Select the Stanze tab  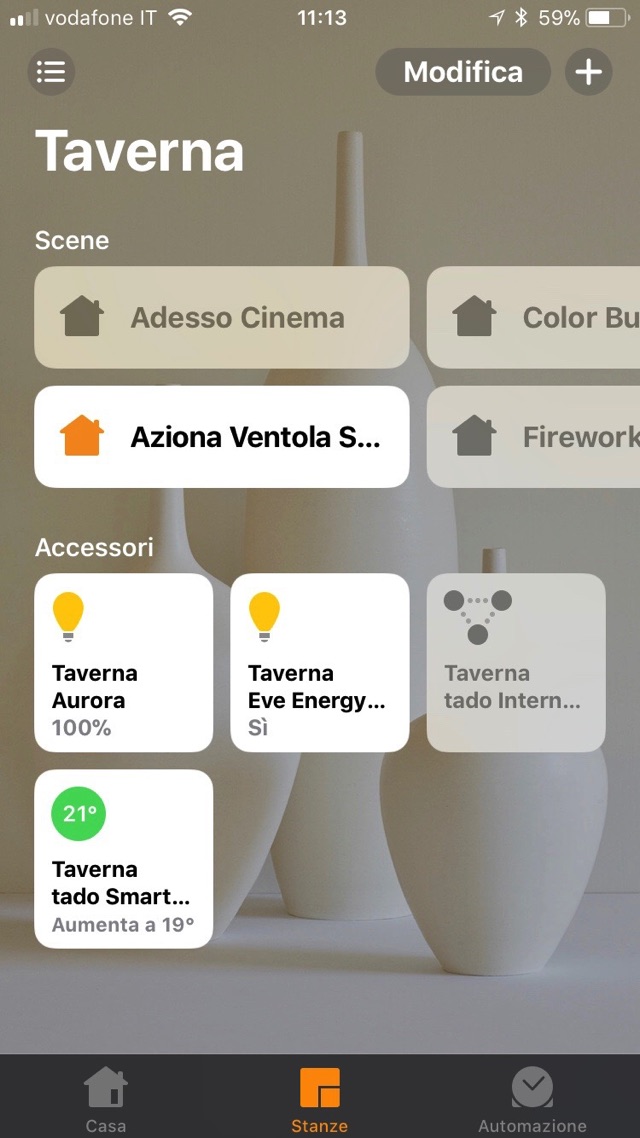point(320,1098)
